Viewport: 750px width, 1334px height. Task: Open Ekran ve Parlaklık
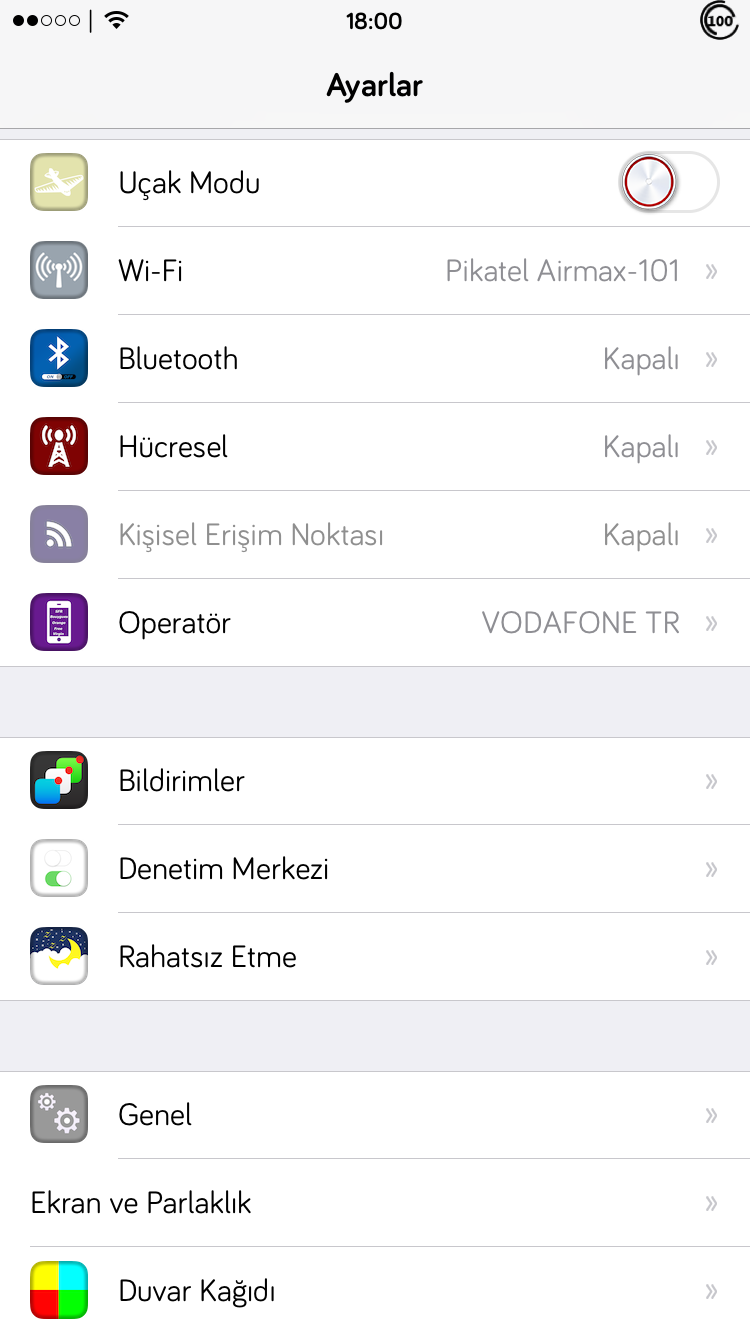[375, 1203]
